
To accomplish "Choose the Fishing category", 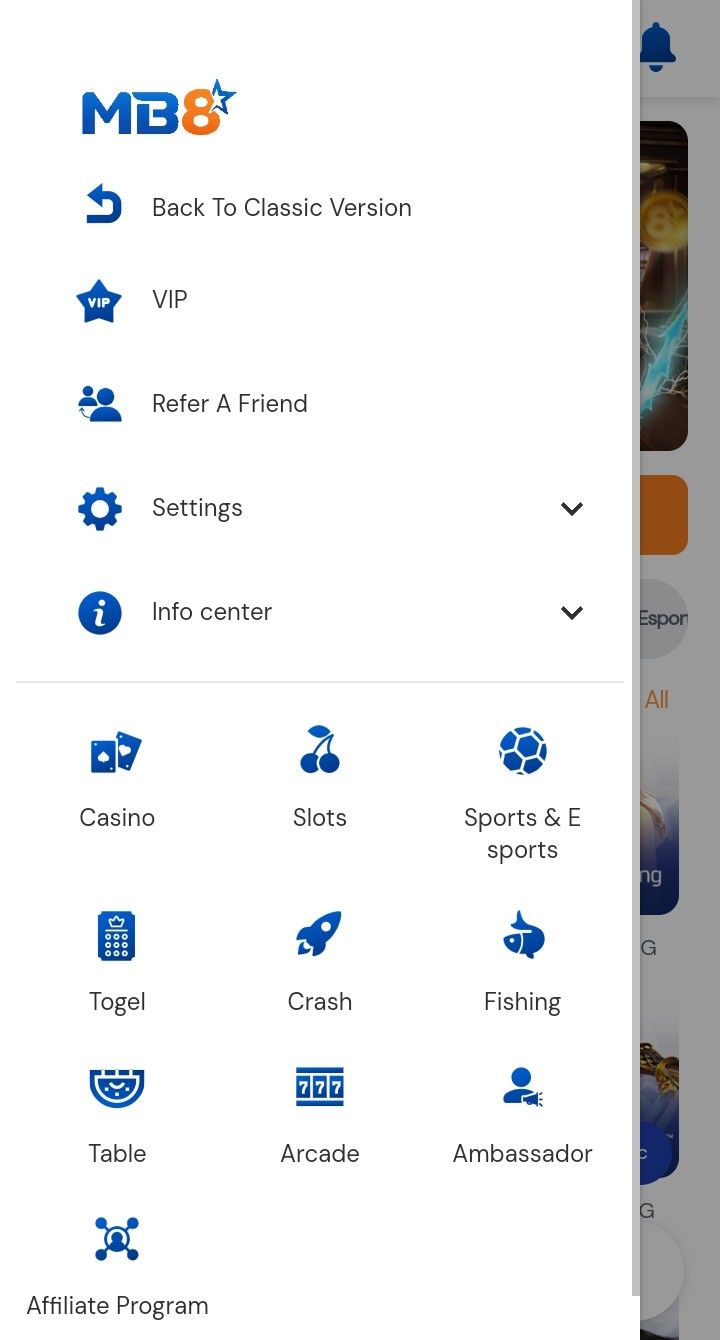I will coord(522,962).
